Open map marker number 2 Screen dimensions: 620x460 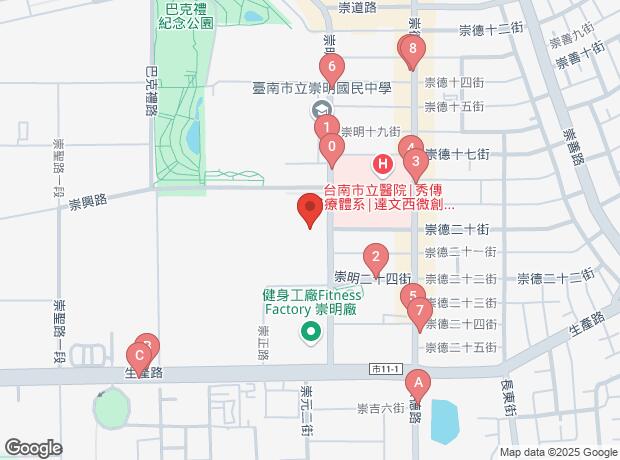click(x=374, y=257)
